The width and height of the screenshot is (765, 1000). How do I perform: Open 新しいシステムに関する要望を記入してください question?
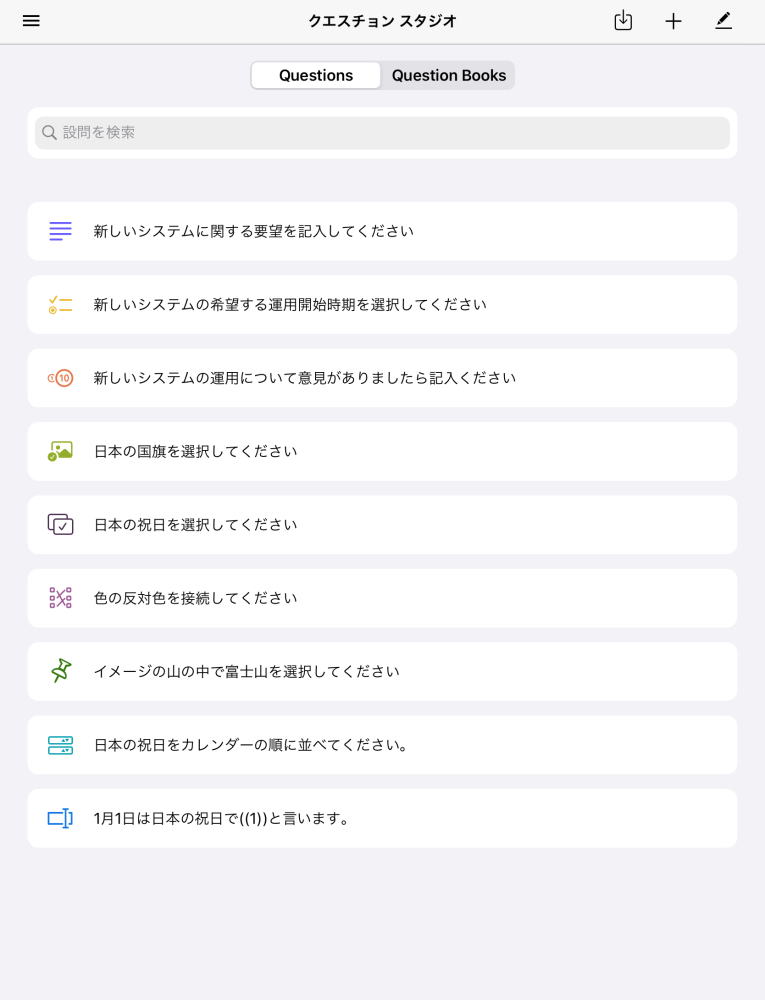(x=382, y=231)
